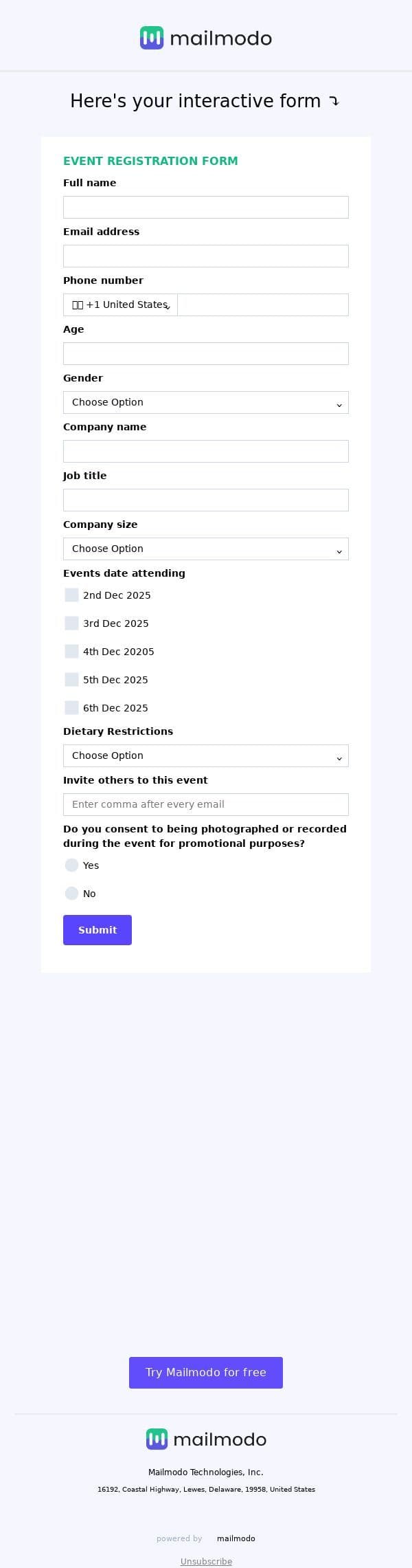
Task: Select the 4th Dec 20205 checkbox
Action: [x=71, y=651]
